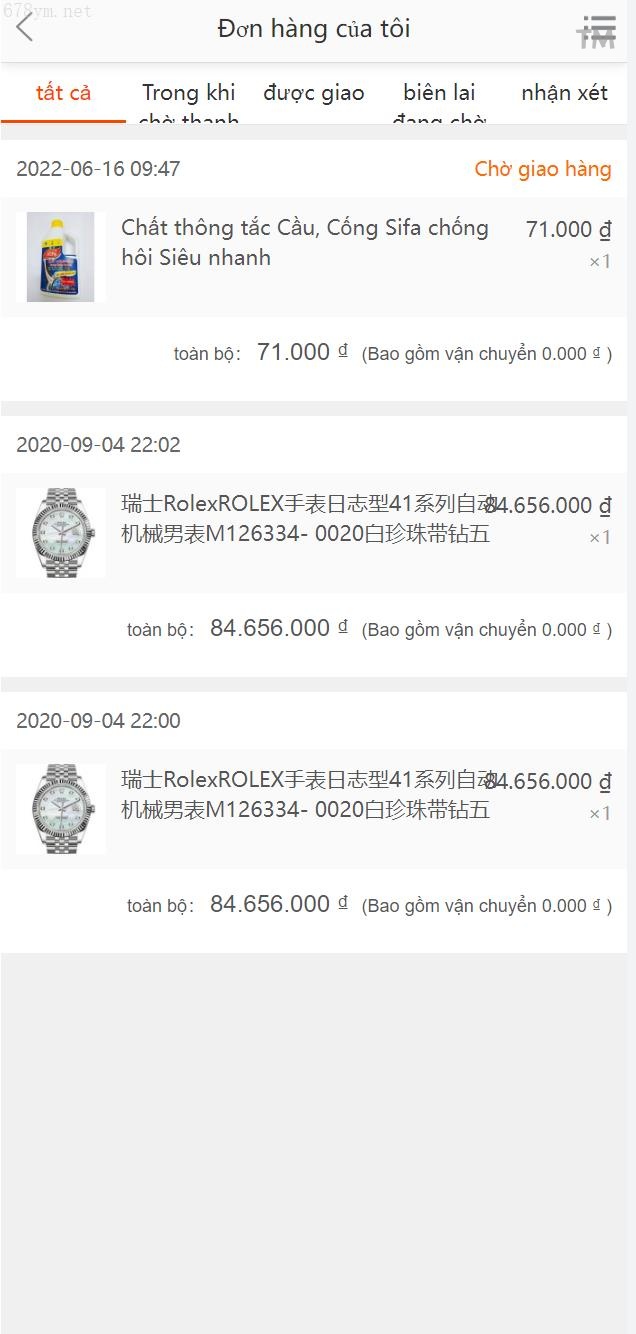Go back using the header arrow
Image resolution: width=636 pixels, height=1334 pixels.
25,28
